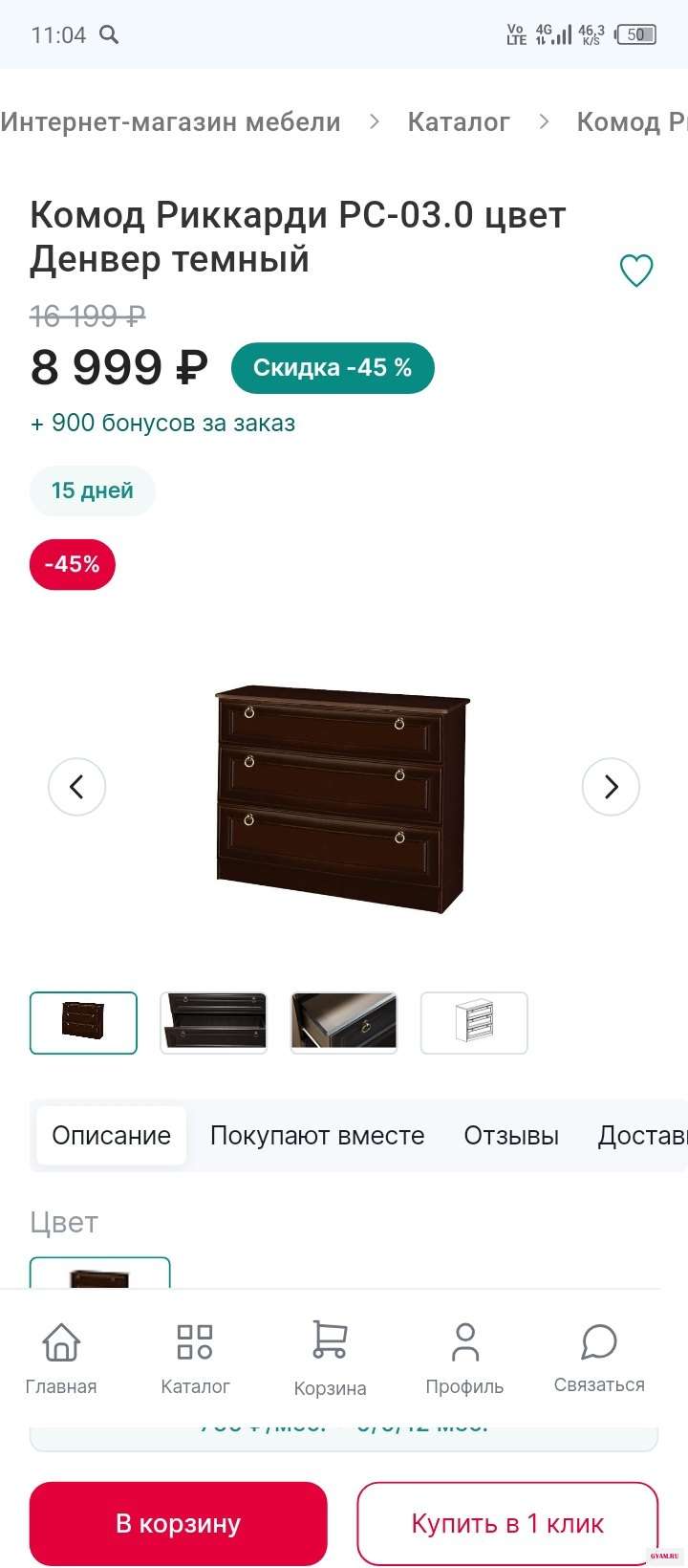Show the next product photo
This screenshot has width=688, height=1568.
point(611,787)
